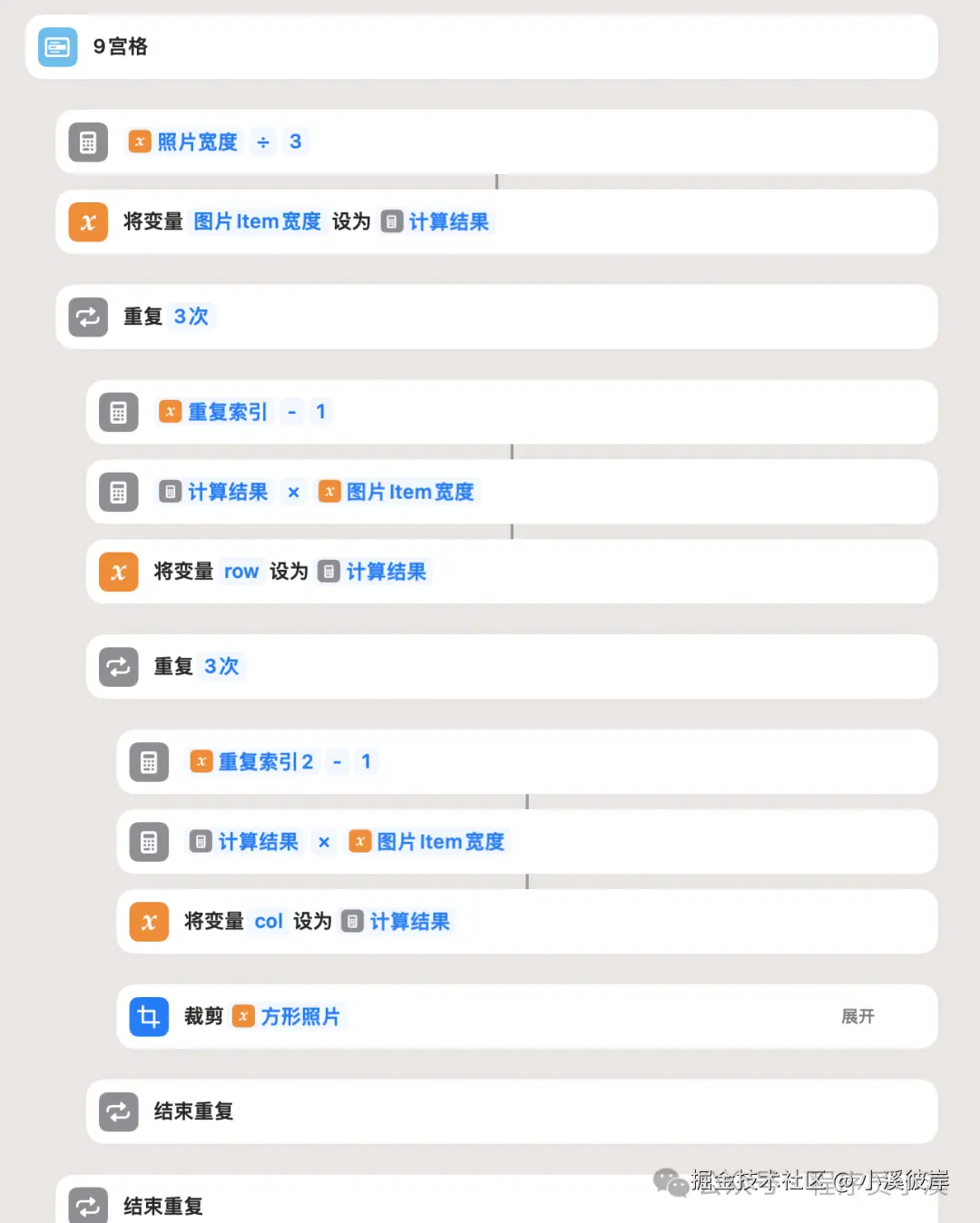Click variable icon of 将变量 图片Item宽度 action
This screenshot has height=1223, width=980.
coord(87,221)
